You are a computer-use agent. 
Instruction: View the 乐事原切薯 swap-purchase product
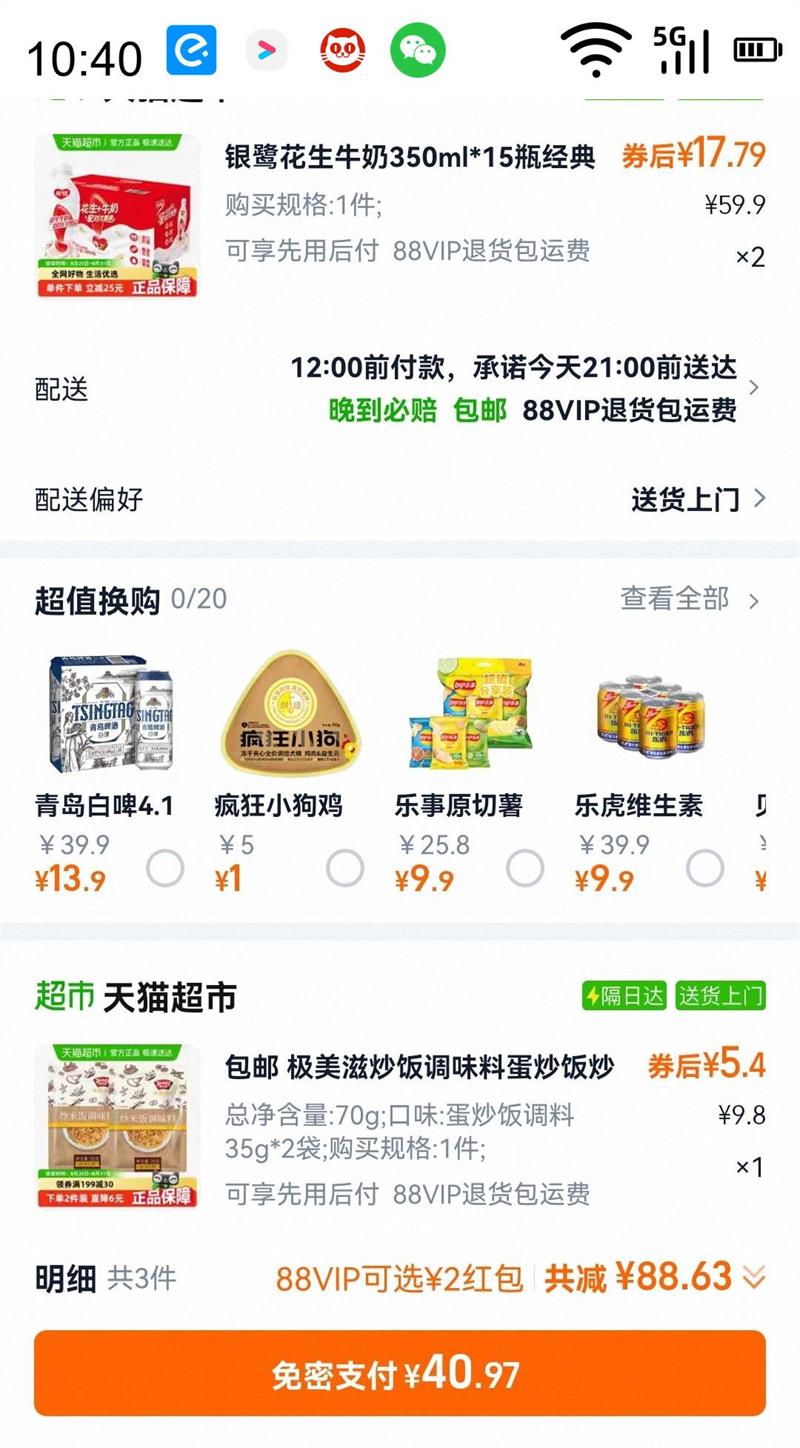point(469,716)
